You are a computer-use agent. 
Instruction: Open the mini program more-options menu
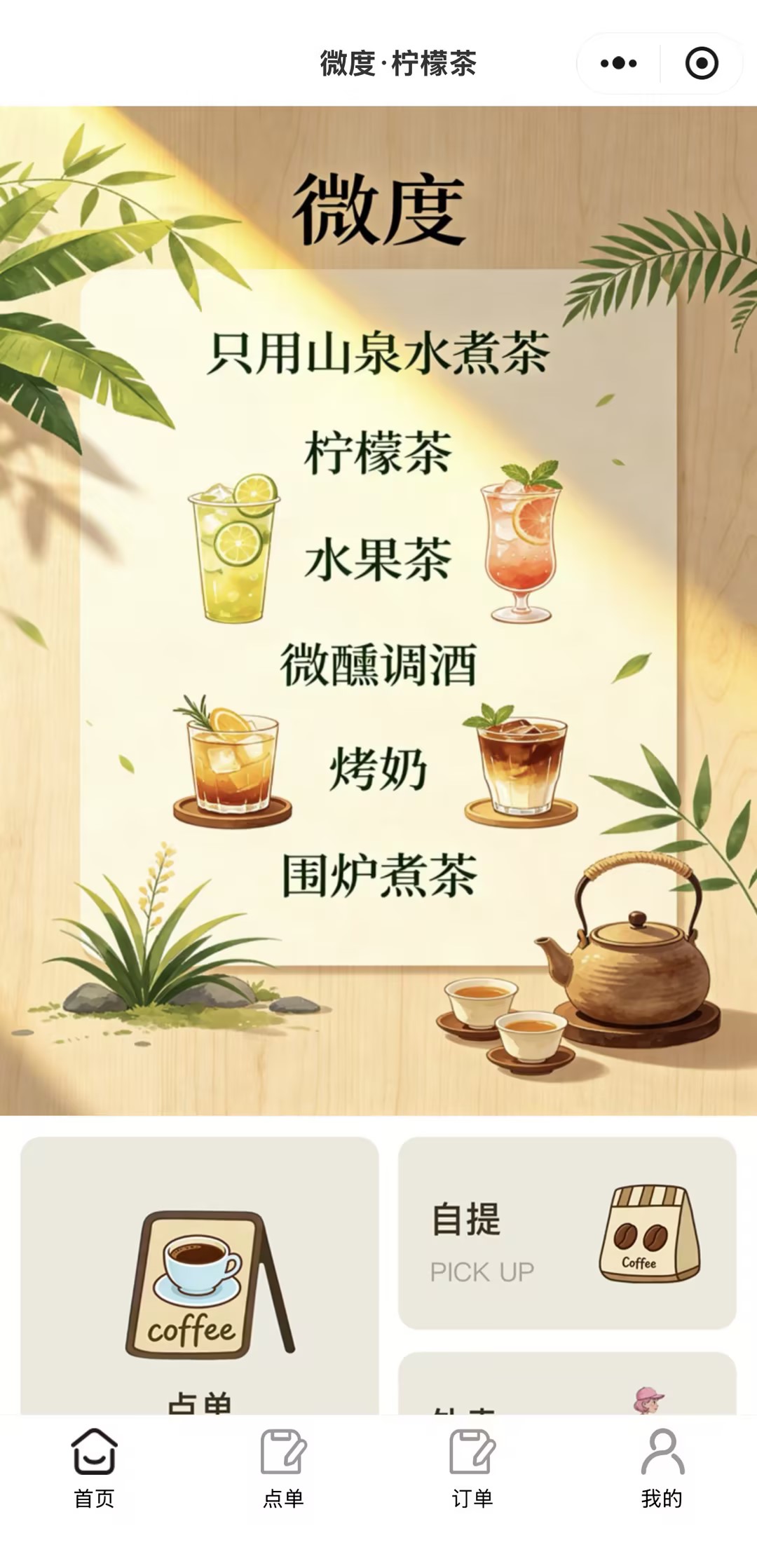[x=618, y=63]
